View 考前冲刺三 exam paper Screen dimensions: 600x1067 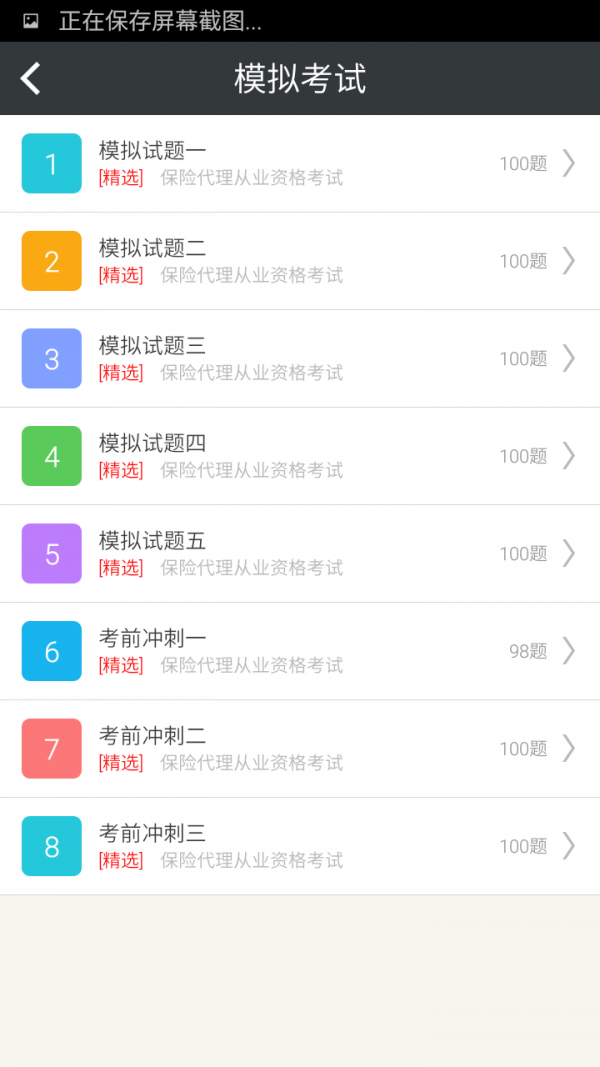pos(300,846)
